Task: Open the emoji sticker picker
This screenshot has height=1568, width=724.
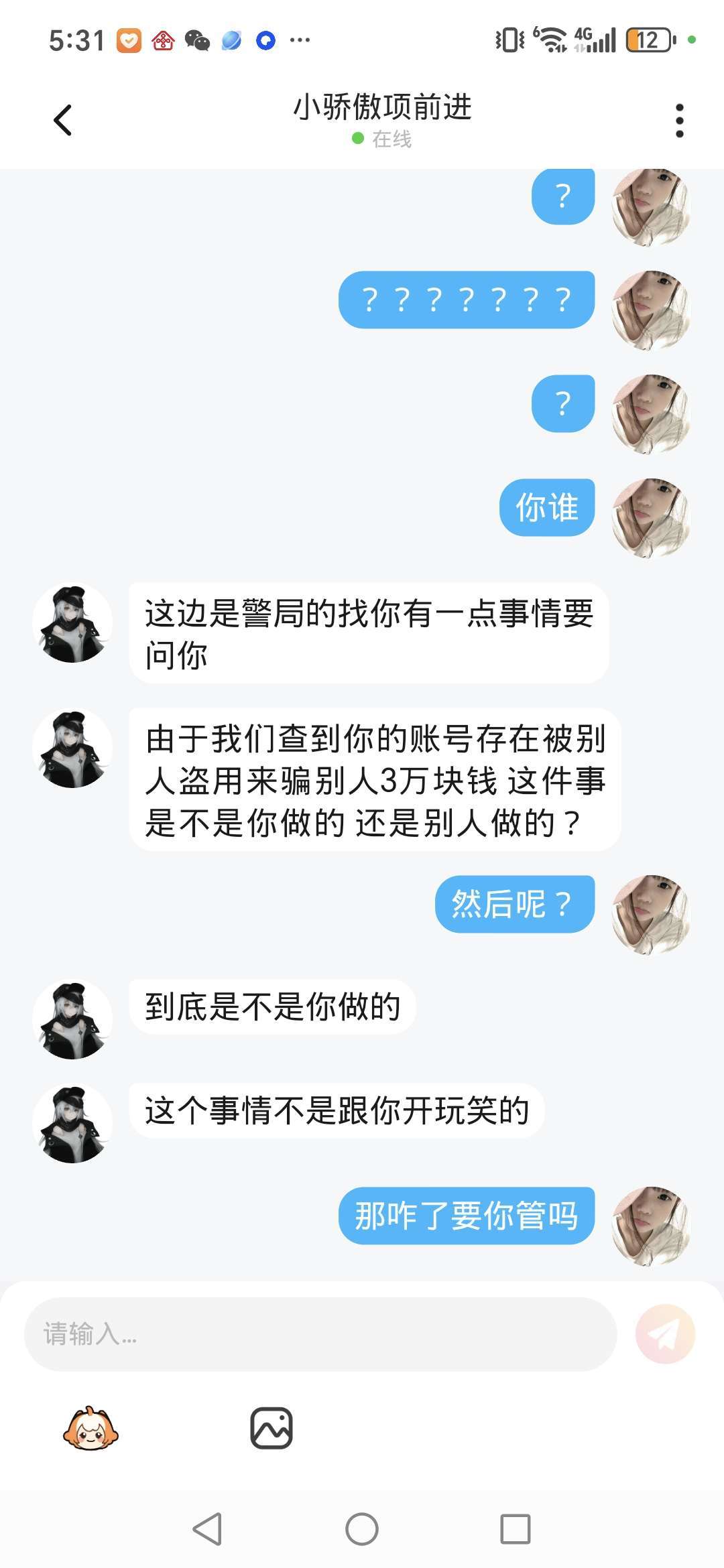Action: click(x=90, y=1429)
